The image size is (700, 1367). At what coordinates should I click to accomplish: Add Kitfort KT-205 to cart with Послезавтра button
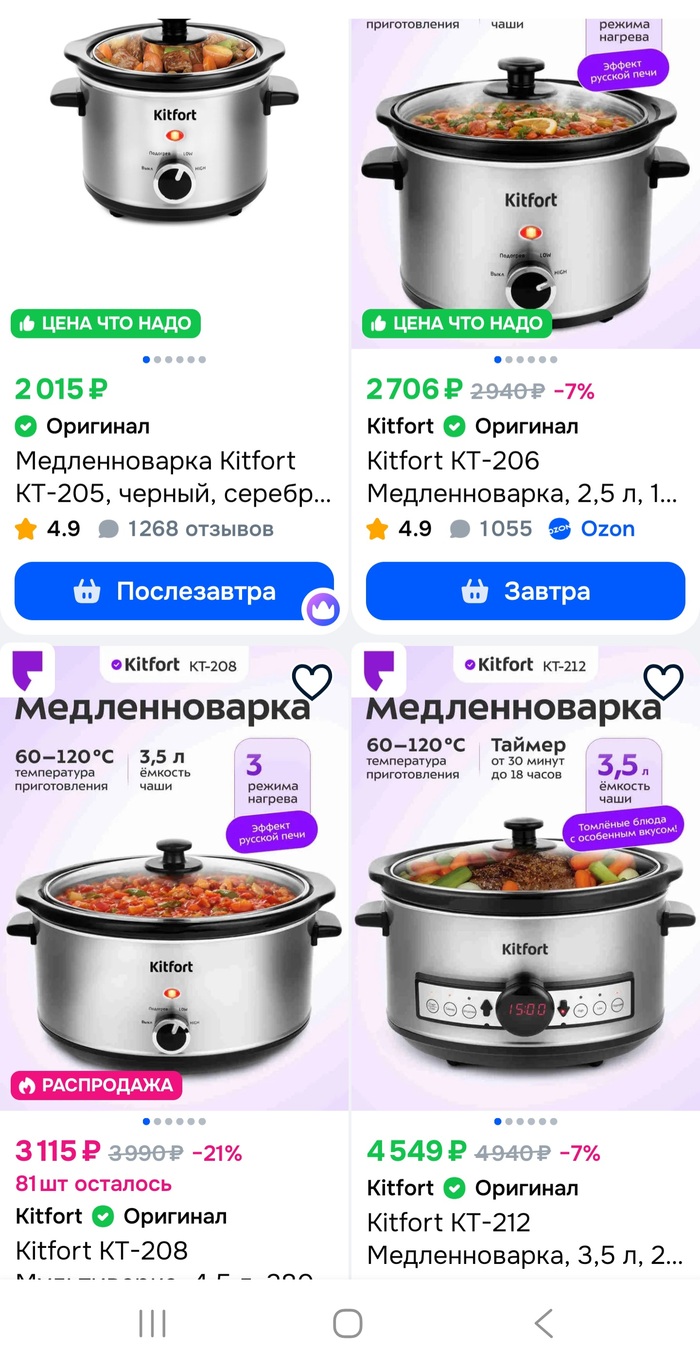174,591
